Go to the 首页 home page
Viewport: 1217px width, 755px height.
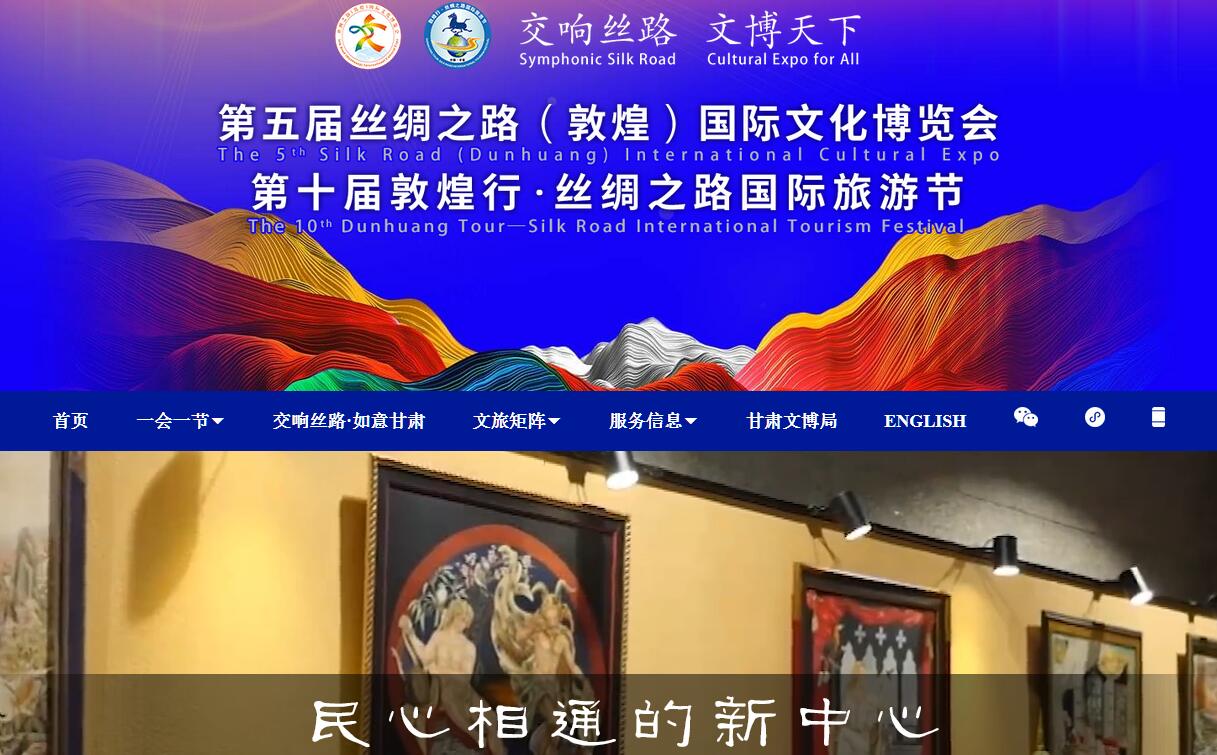tap(71, 421)
